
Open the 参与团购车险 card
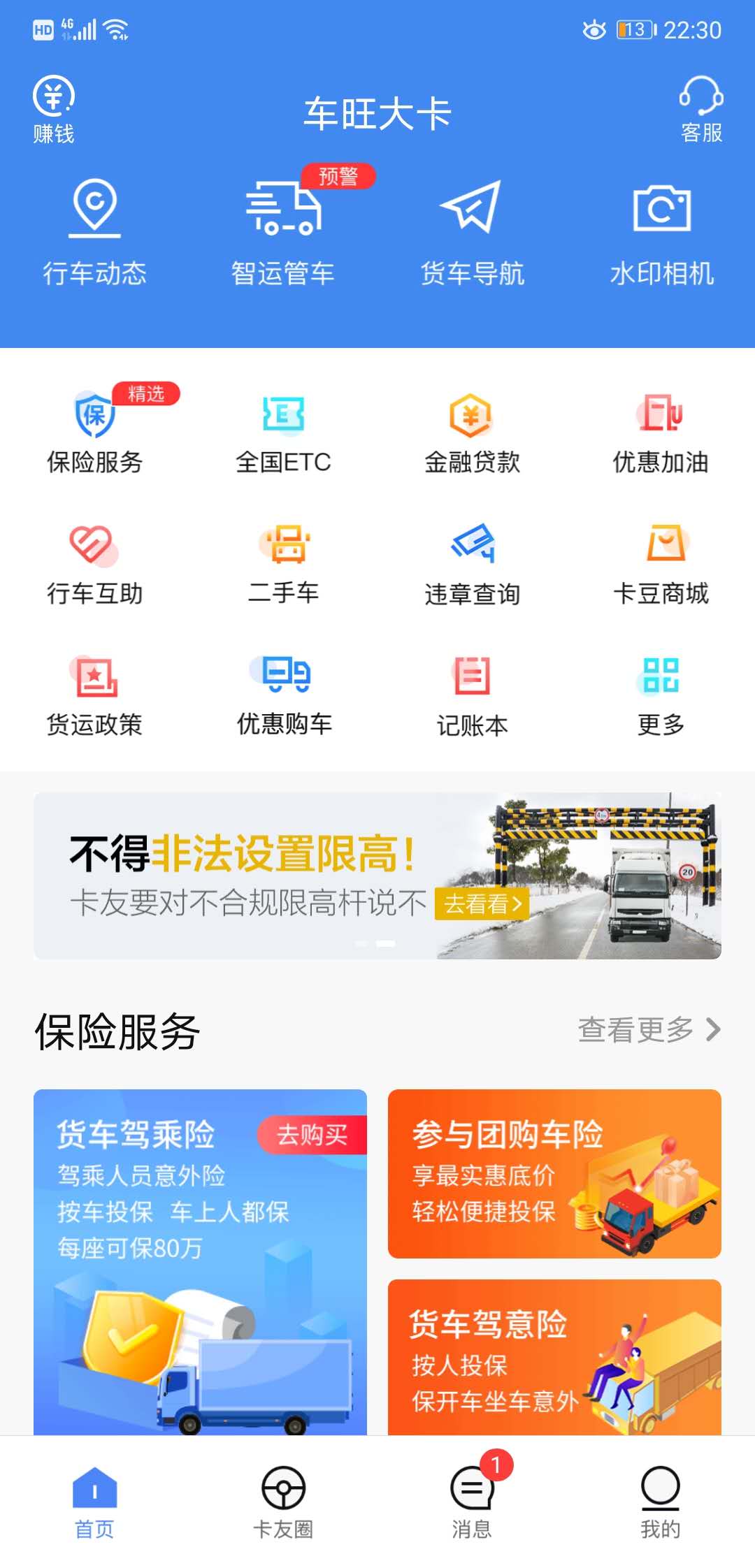click(554, 1174)
